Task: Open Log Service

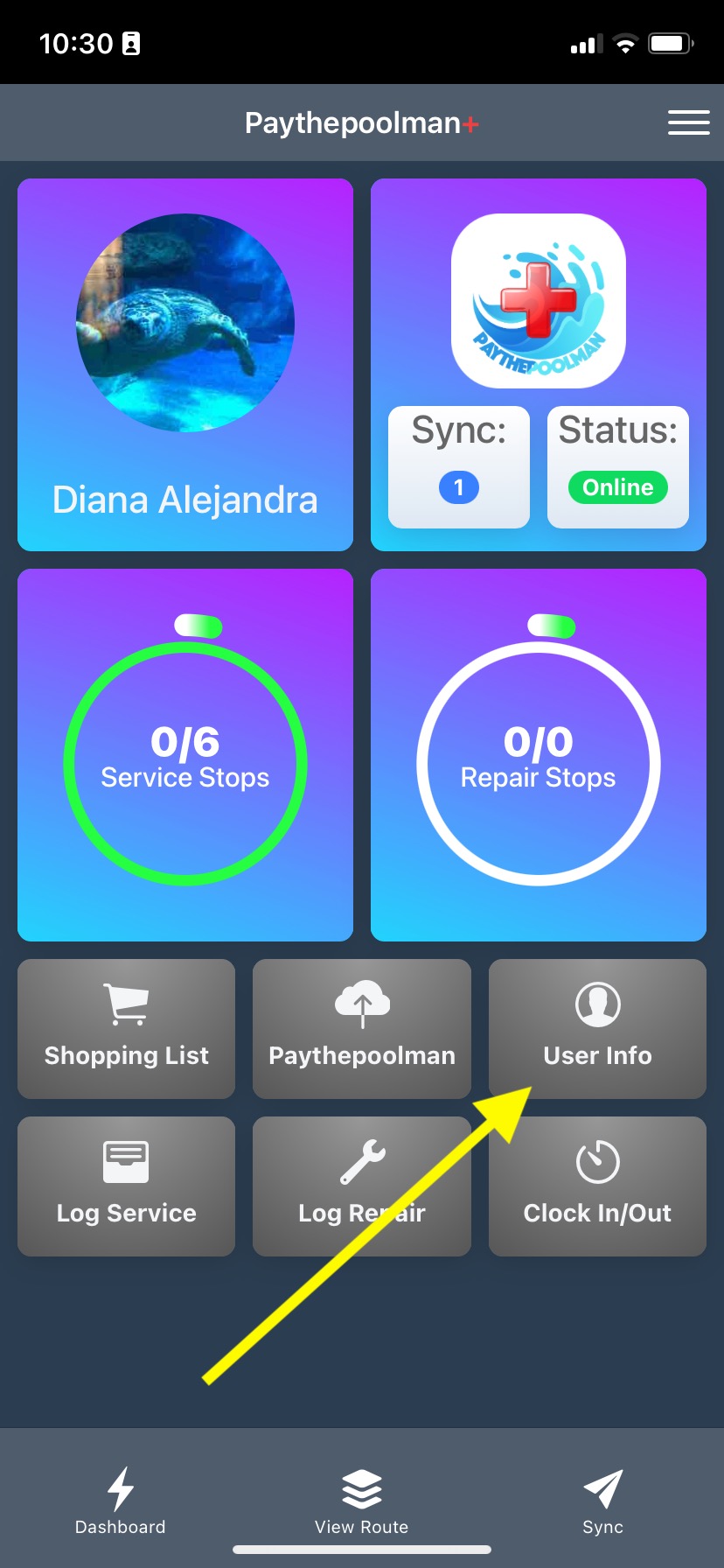Action: (126, 1186)
